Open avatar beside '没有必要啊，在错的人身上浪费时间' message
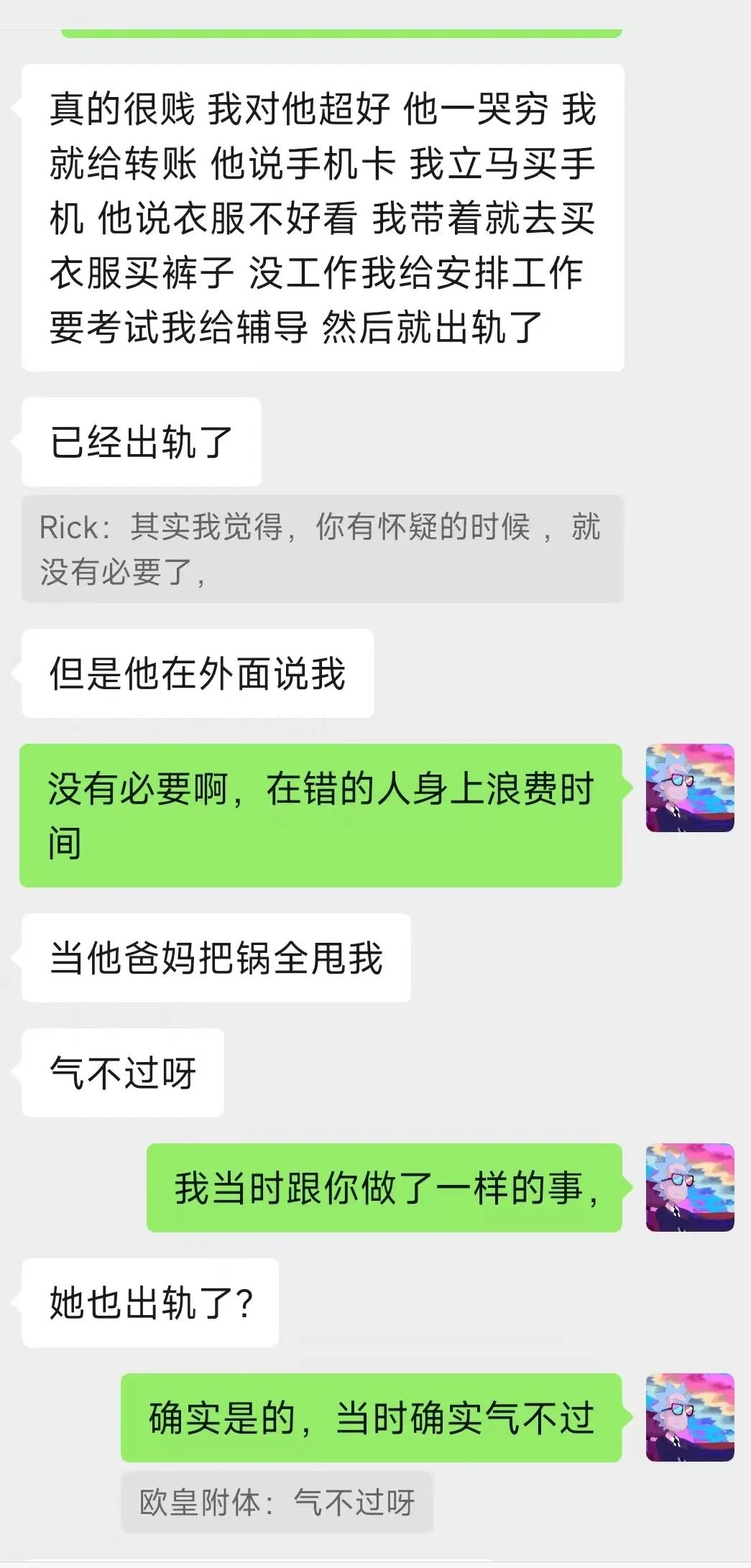751x1568 pixels. click(690, 788)
